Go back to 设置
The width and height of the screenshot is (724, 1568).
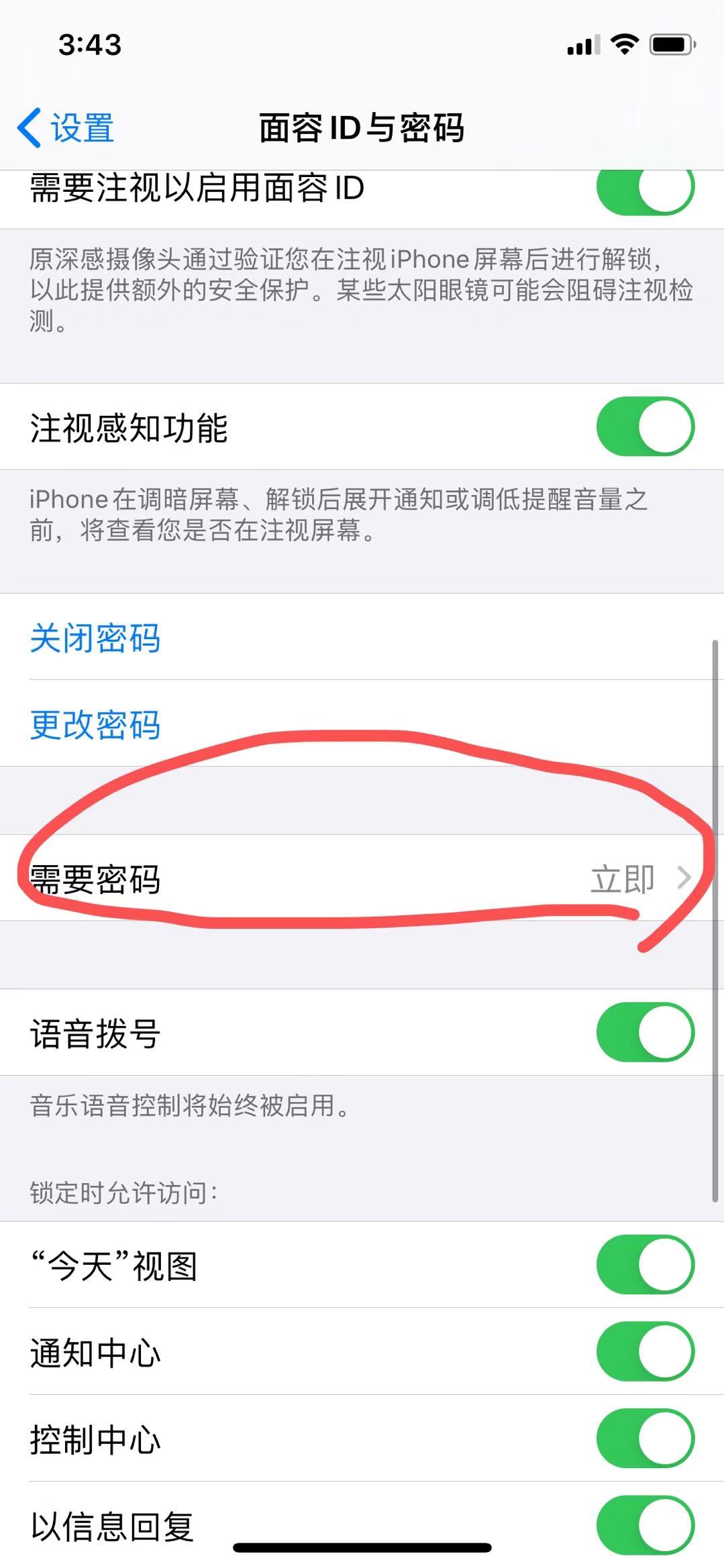point(66,127)
